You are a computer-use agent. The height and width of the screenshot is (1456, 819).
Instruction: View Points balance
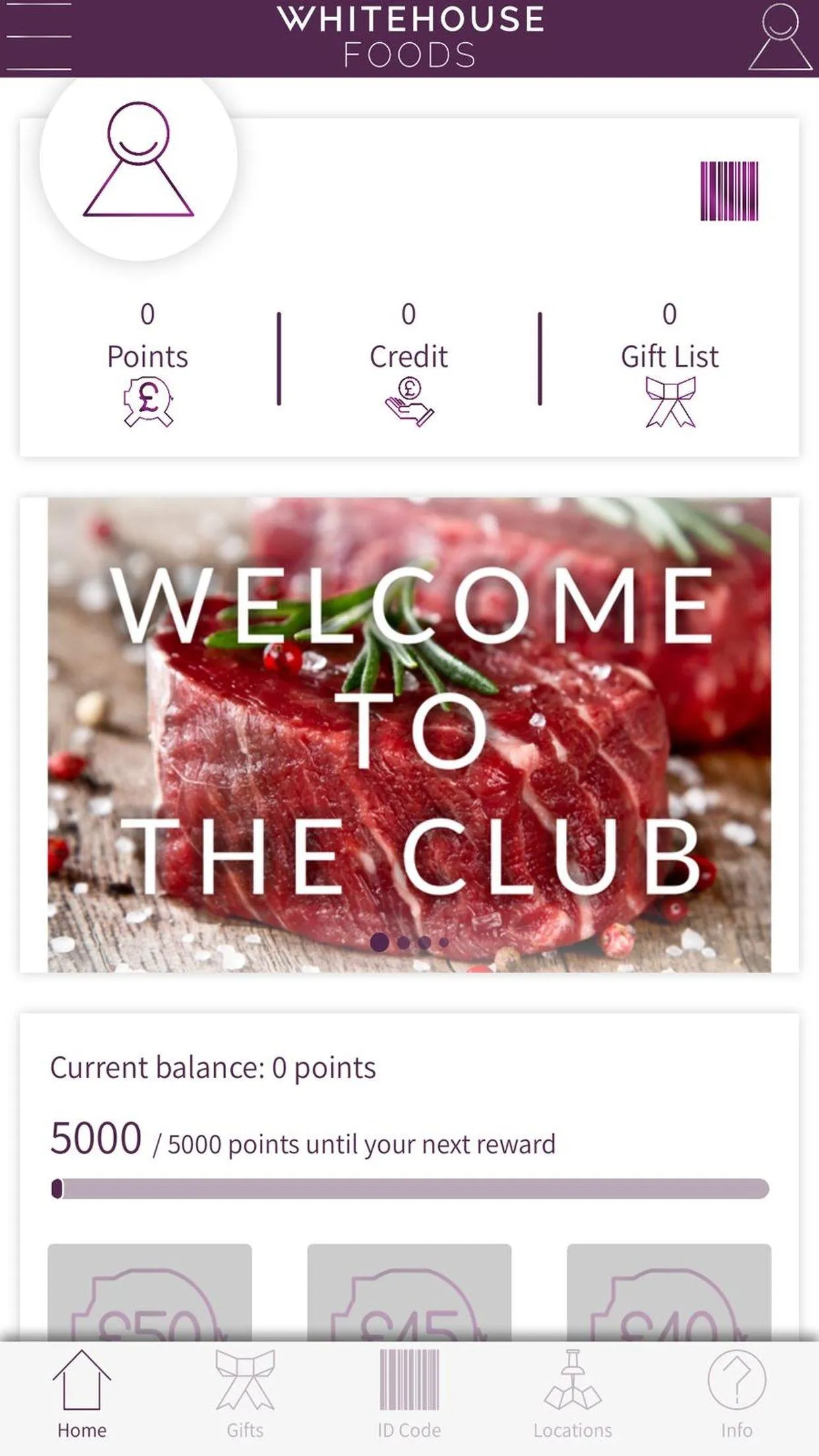[148, 363]
